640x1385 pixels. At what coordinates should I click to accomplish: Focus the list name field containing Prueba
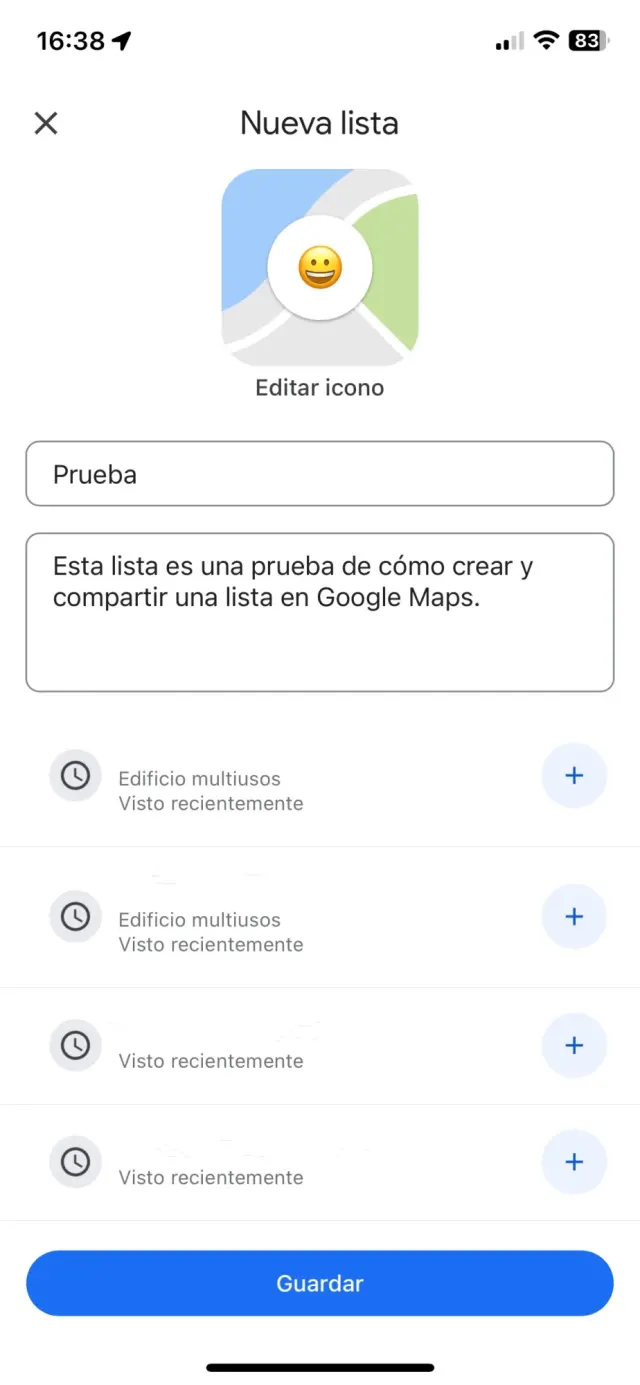pos(319,474)
